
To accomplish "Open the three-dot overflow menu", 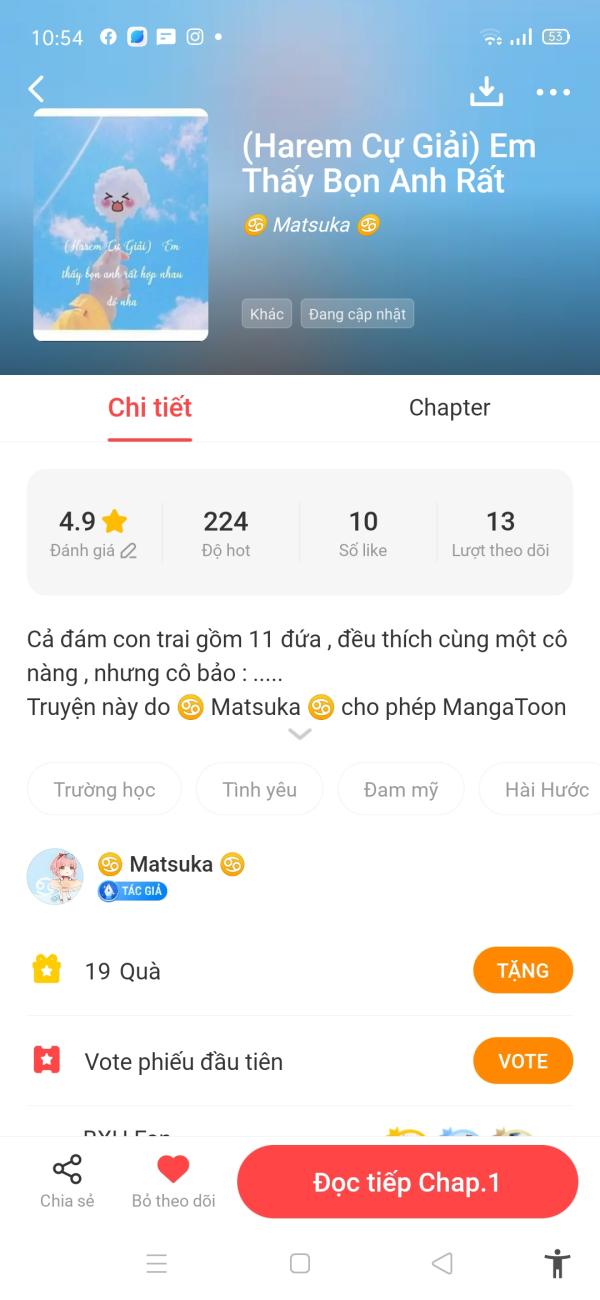I will pyautogui.click(x=553, y=92).
